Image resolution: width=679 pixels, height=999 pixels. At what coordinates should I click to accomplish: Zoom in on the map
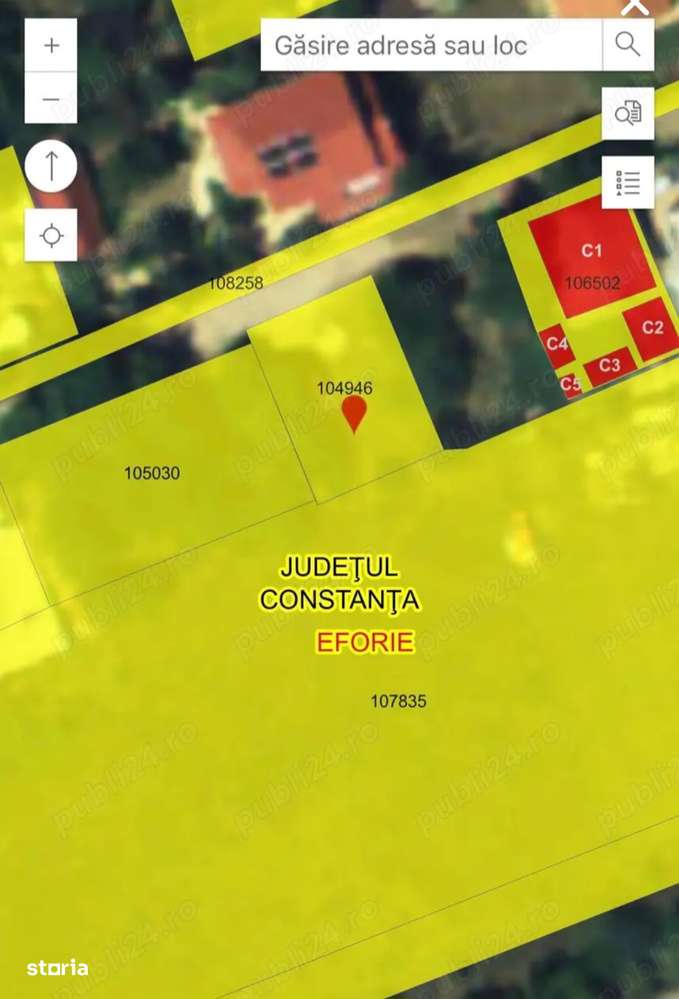click(51, 46)
